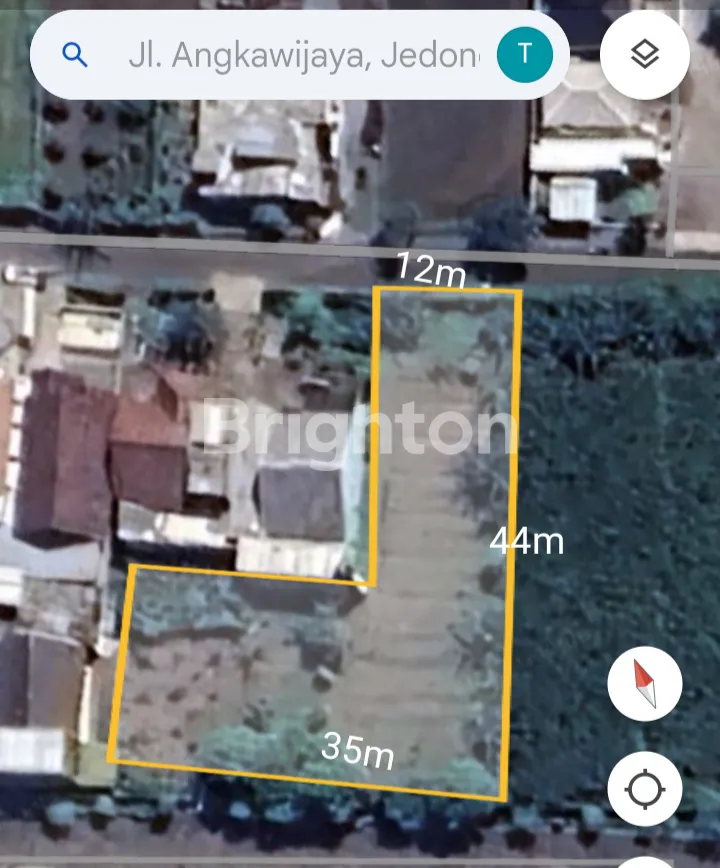Center the map on my location
Screen dimensions: 720x868
645,790
